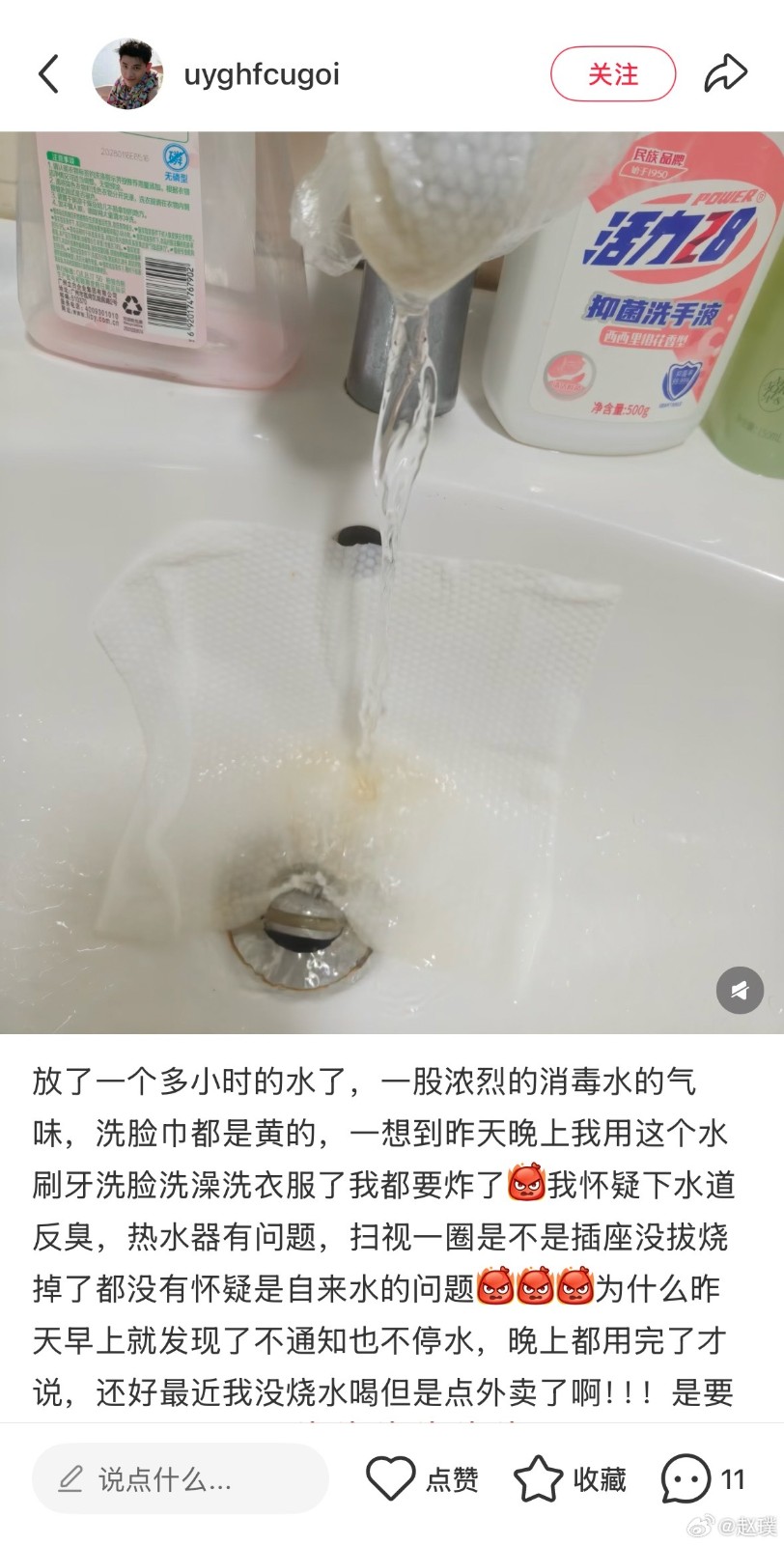Open the 说点什么 comment input field
This screenshot has height=1545, width=784.
pyautogui.click(x=180, y=1478)
